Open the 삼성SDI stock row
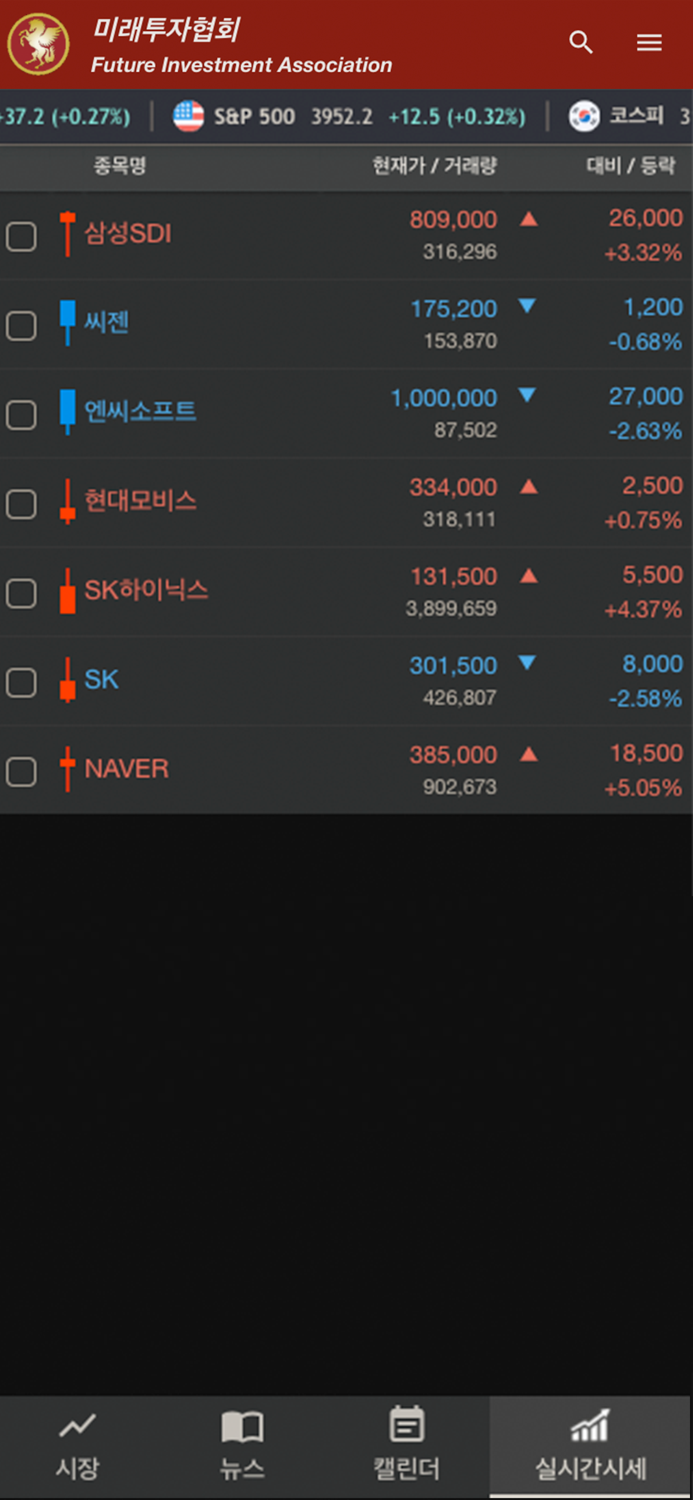 (x=346, y=235)
